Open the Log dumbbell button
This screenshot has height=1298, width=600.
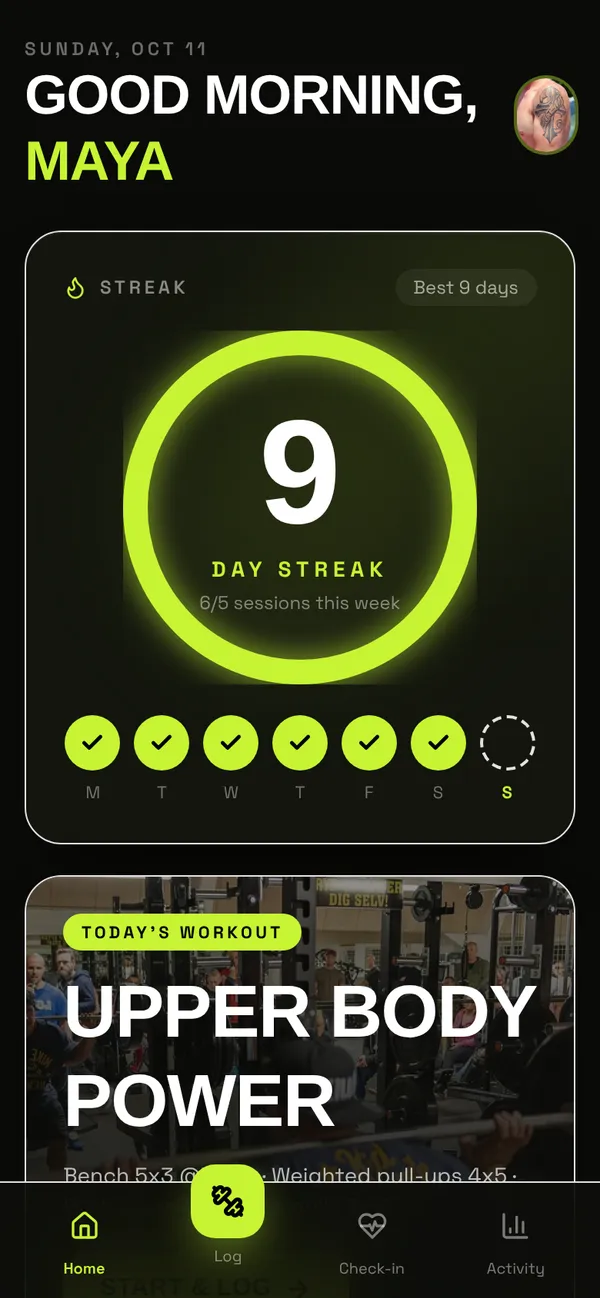coord(228,1201)
